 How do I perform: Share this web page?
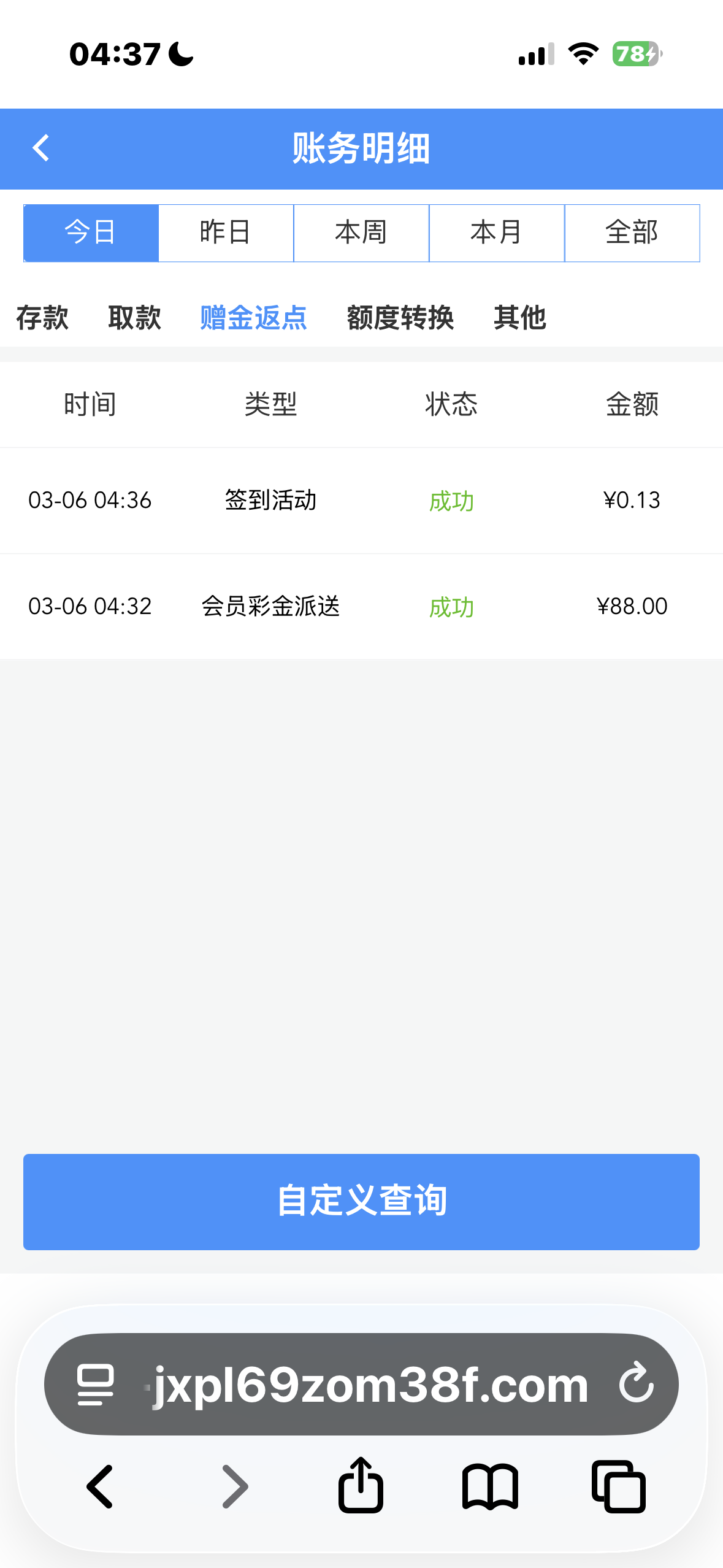tap(361, 1485)
